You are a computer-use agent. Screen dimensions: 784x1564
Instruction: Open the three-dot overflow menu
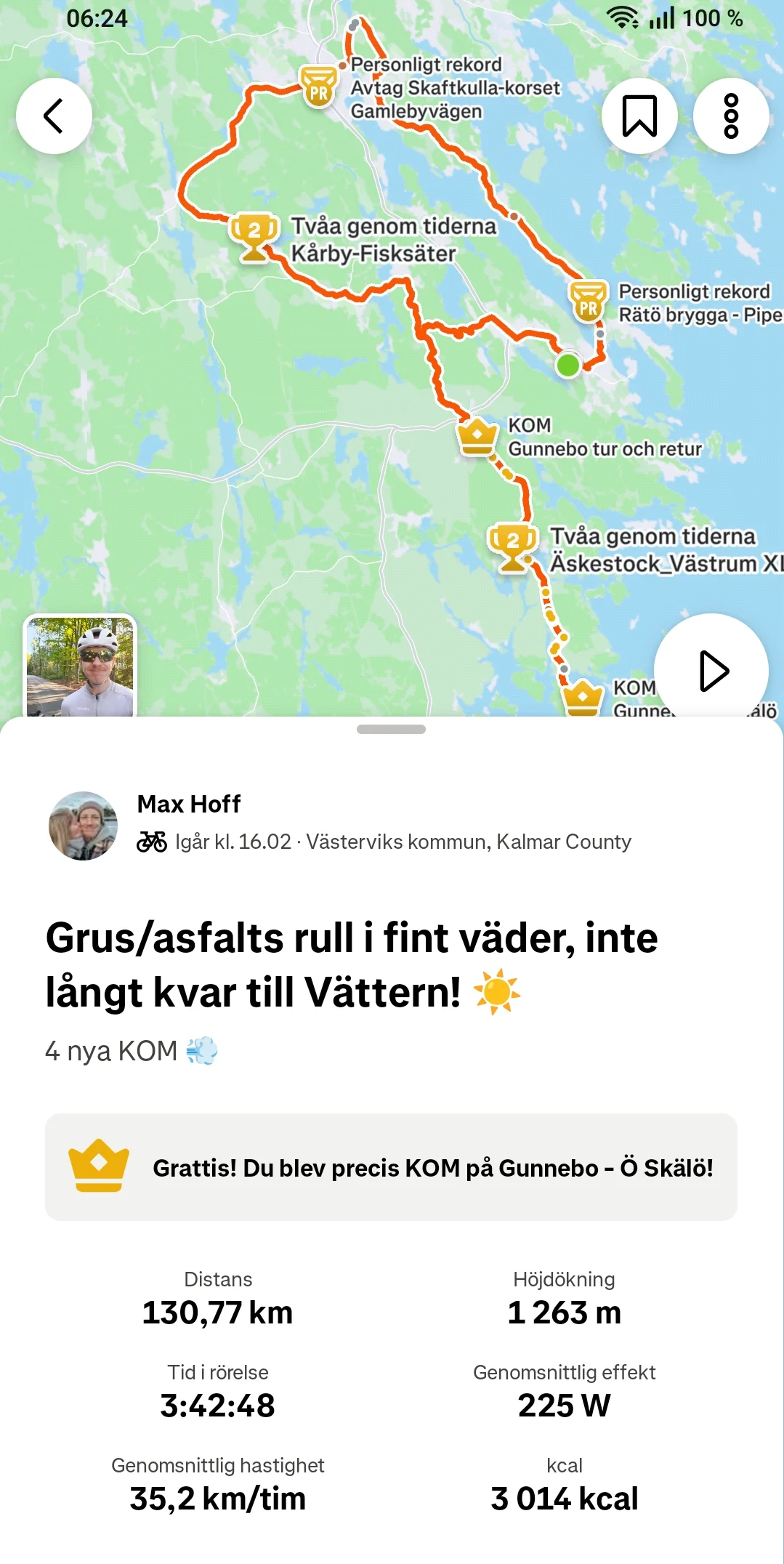[731, 116]
